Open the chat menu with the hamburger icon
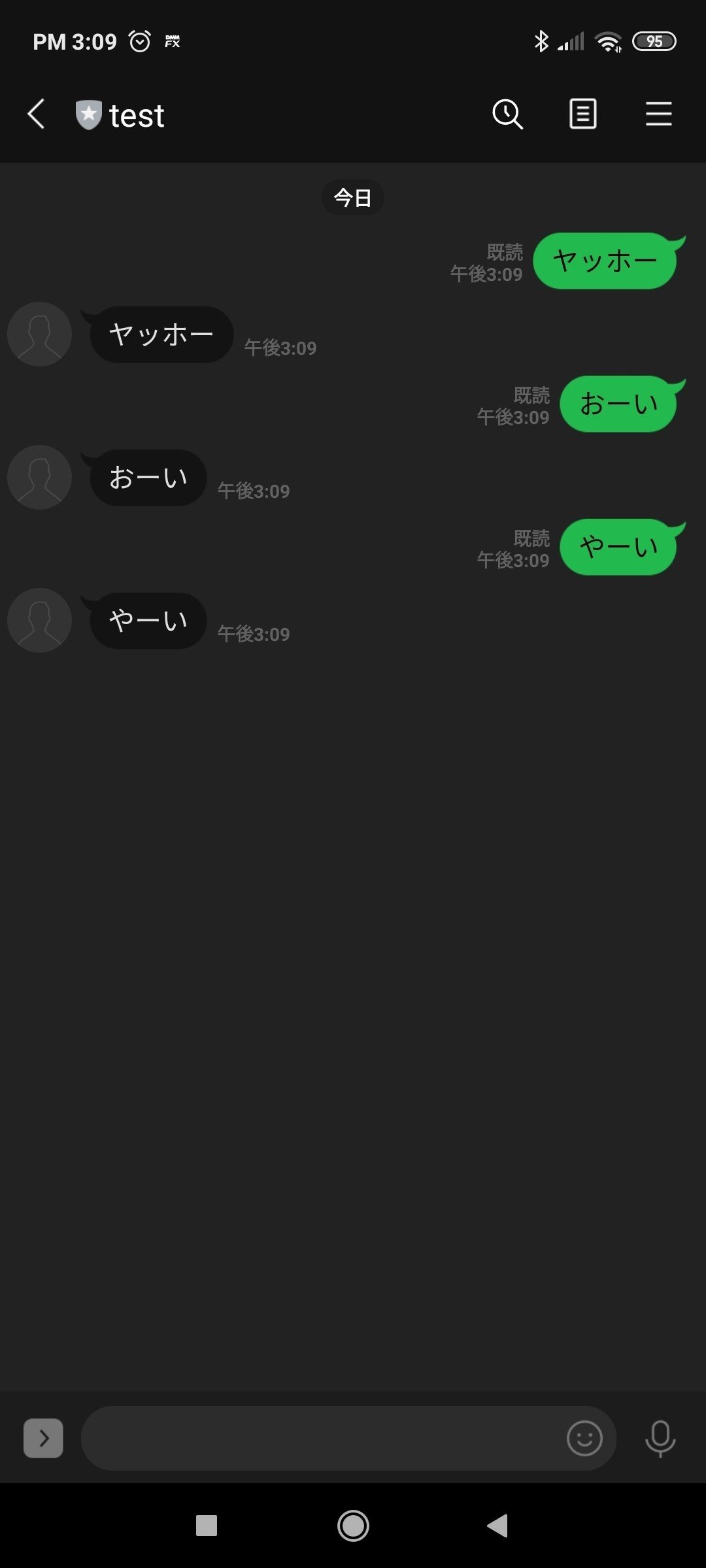706x1568 pixels. pos(658,114)
